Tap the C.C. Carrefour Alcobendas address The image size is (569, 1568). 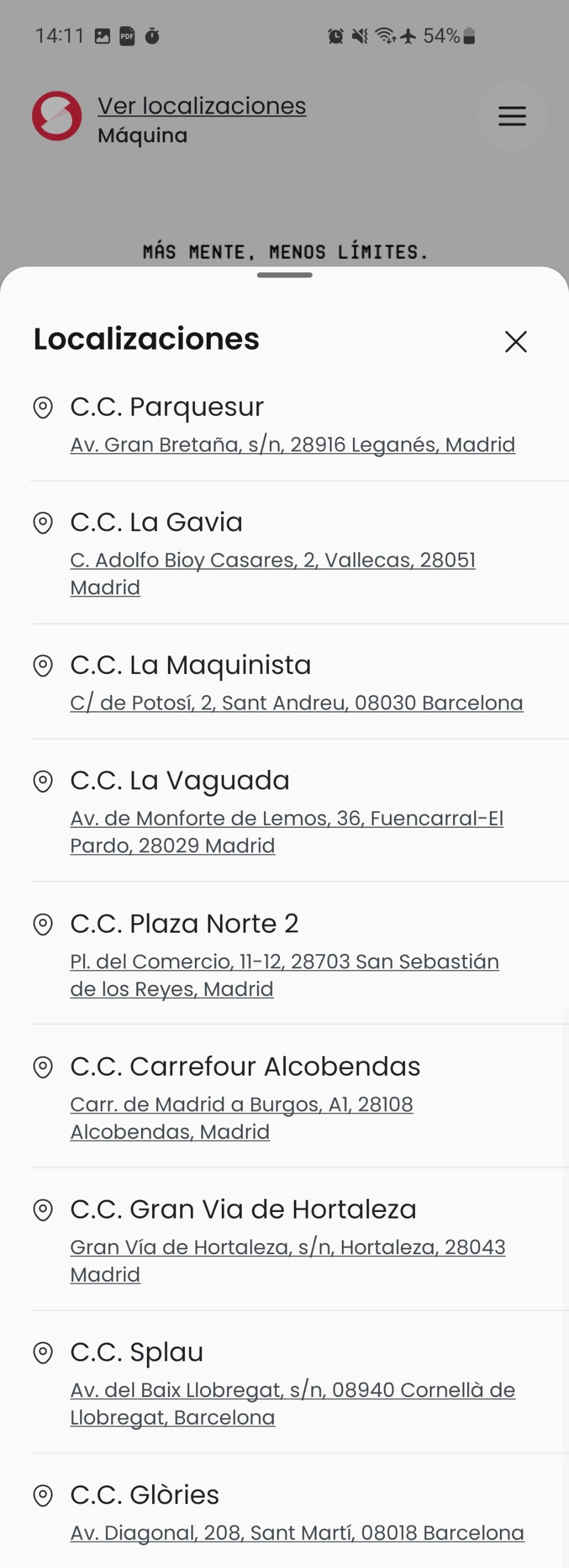(x=241, y=1105)
